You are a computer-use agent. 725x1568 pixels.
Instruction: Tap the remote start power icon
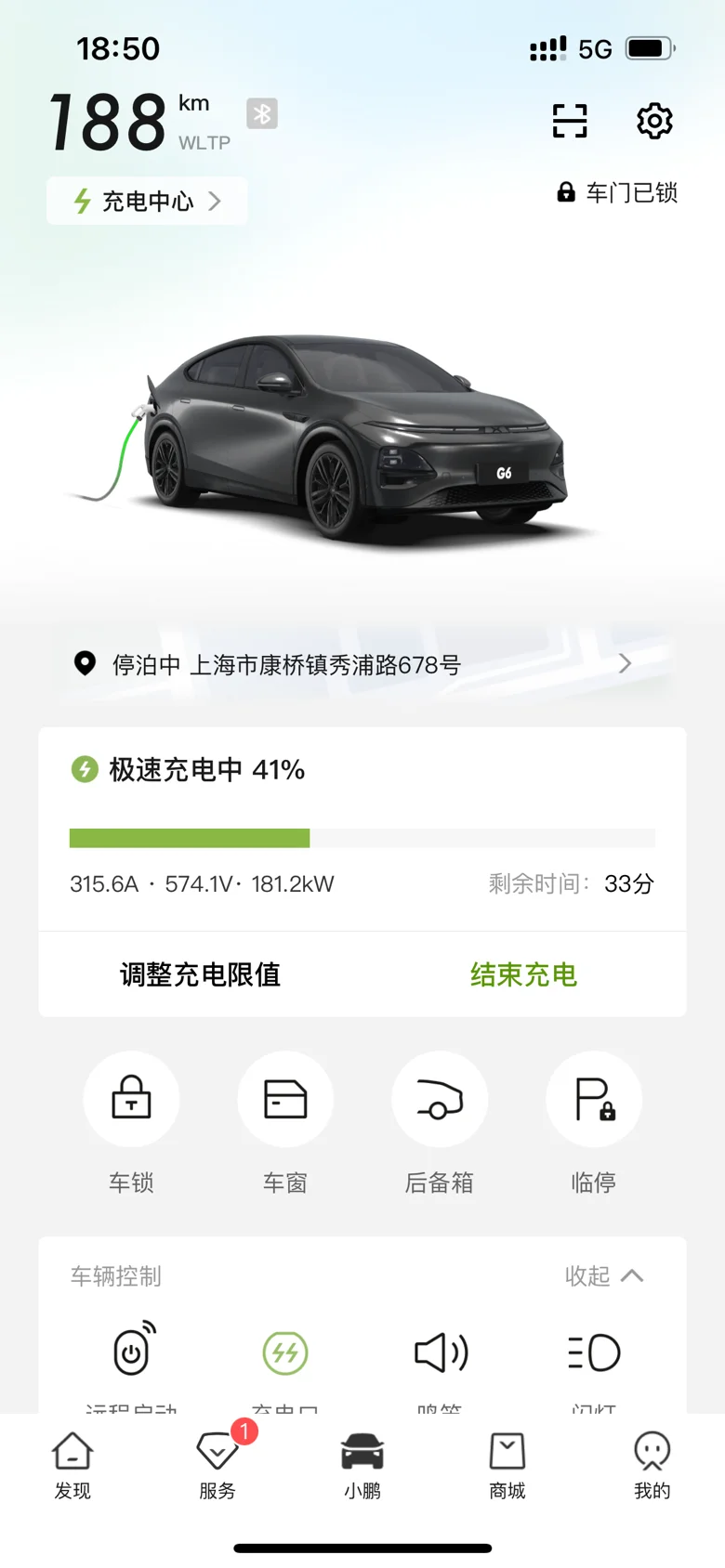pos(132,1352)
